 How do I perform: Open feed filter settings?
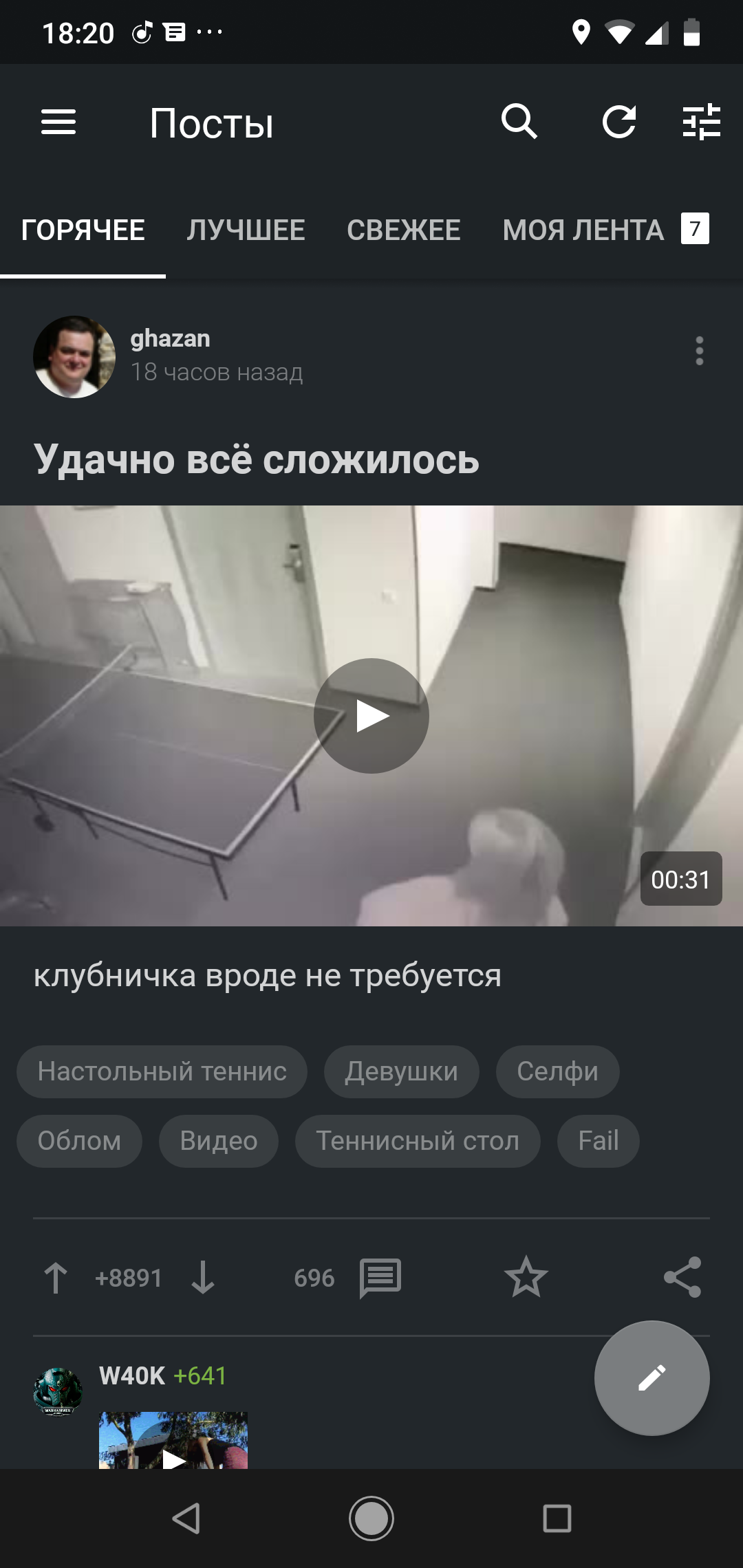pos(701,122)
